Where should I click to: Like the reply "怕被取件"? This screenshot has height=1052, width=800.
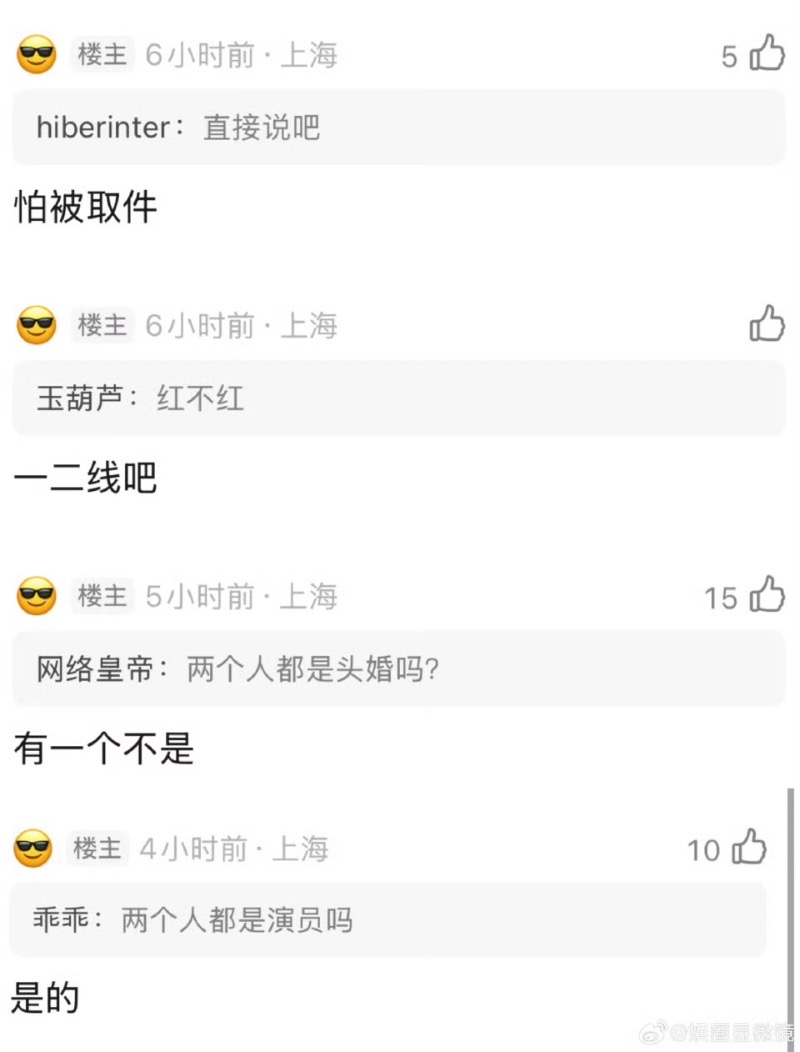pos(767,53)
